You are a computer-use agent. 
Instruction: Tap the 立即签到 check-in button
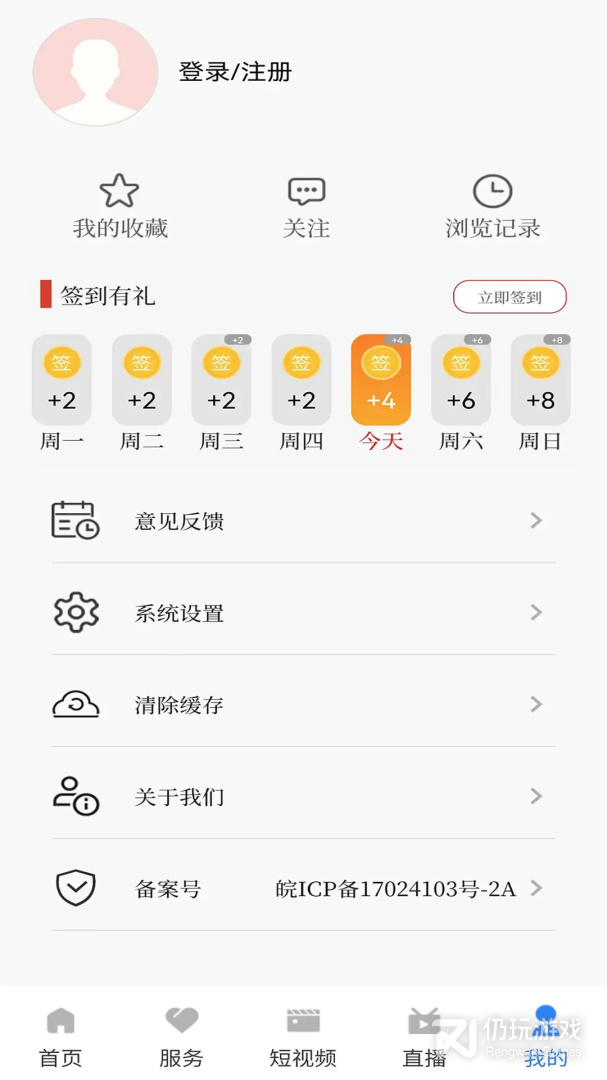pos(510,298)
